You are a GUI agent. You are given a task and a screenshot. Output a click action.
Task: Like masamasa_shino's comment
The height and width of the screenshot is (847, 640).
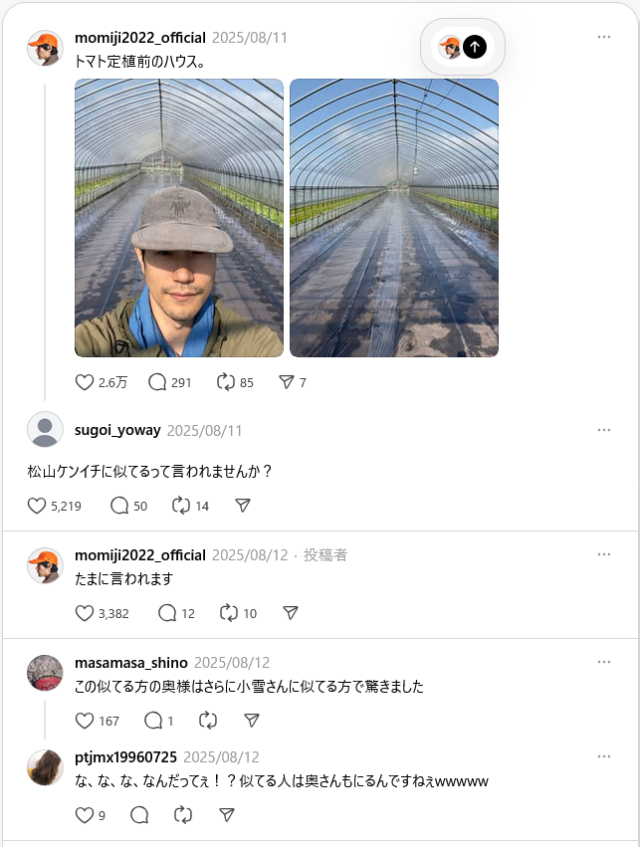pyautogui.click(x=85, y=720)
